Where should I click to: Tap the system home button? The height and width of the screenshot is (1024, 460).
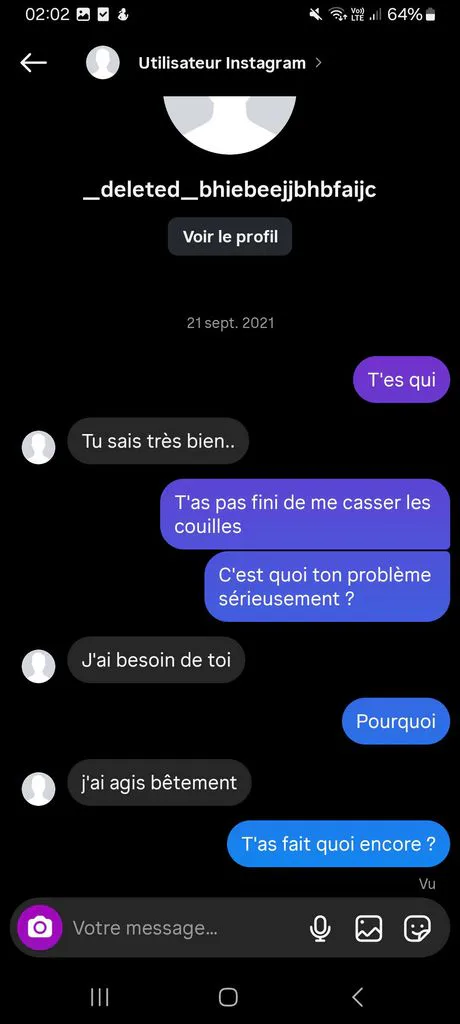[x=228, y=997]
